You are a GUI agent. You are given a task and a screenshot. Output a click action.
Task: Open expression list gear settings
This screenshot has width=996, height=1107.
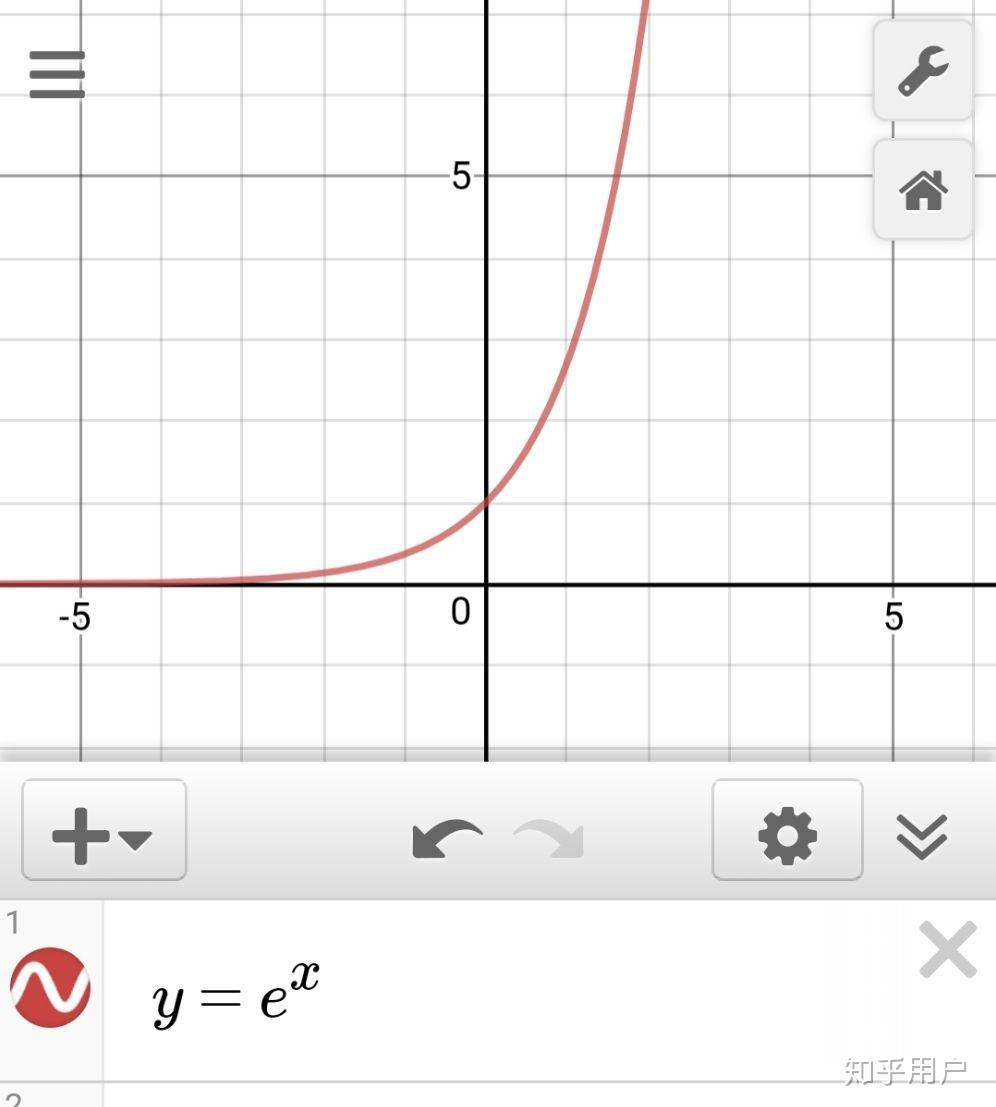[x=787, y=831]
